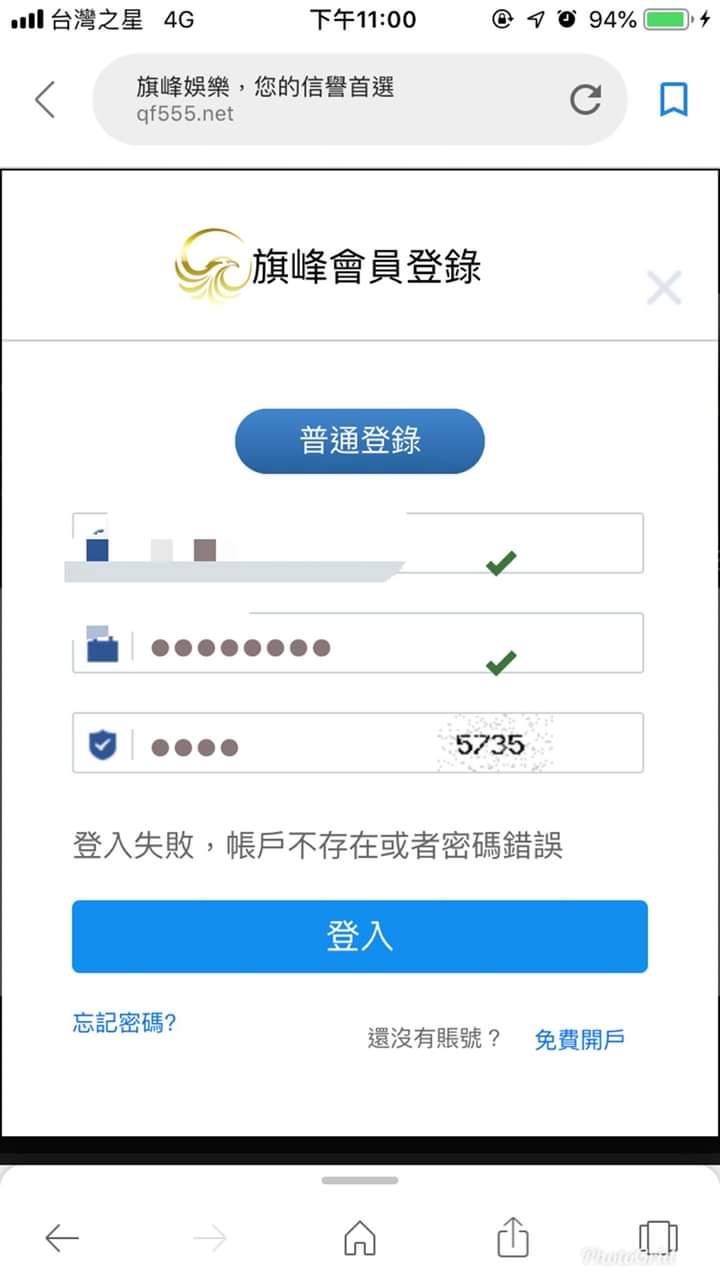This screenshot has height=1280, width=720.
Task: Go back using the top-left chevron
Action: (x=45, y=100)
